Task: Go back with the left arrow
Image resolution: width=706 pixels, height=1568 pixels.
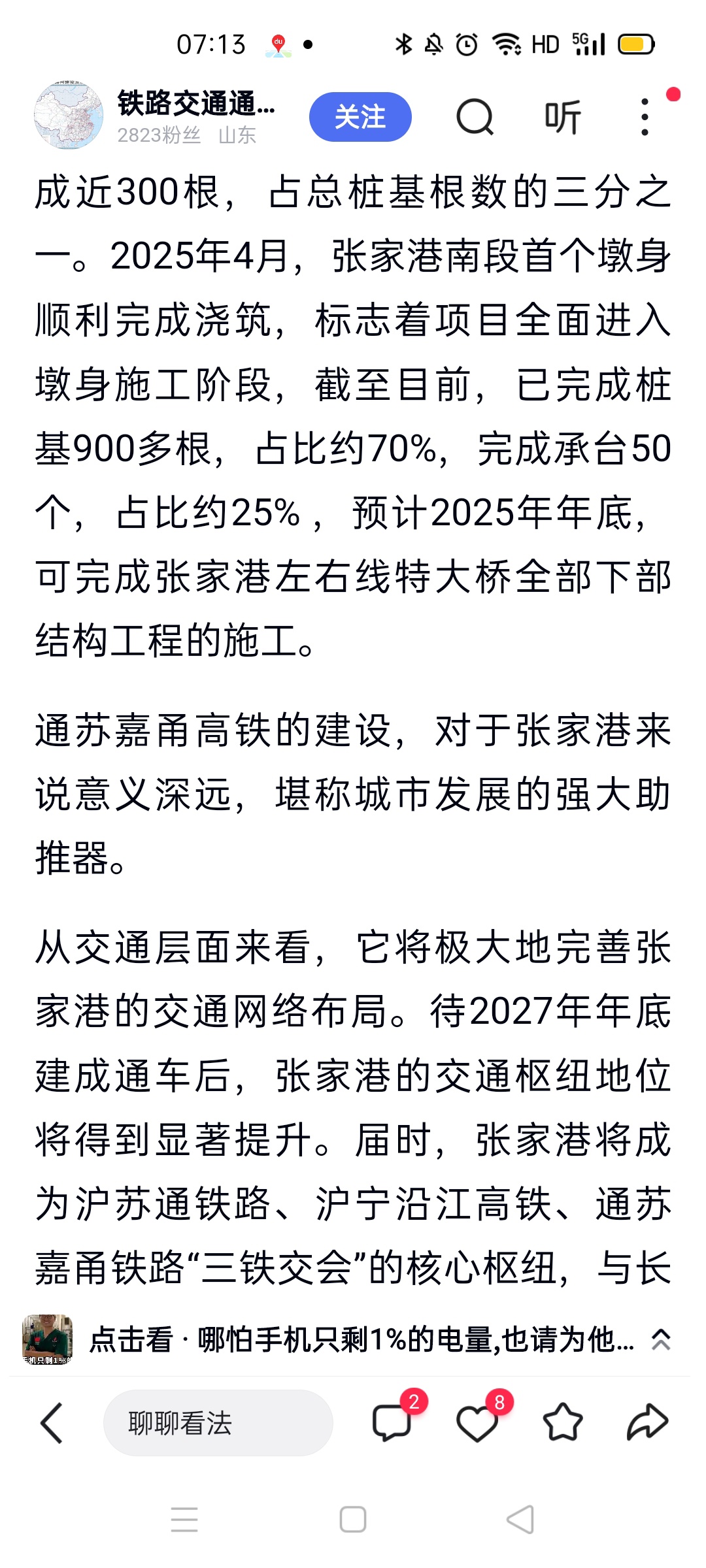Action: click(51, 1423)
